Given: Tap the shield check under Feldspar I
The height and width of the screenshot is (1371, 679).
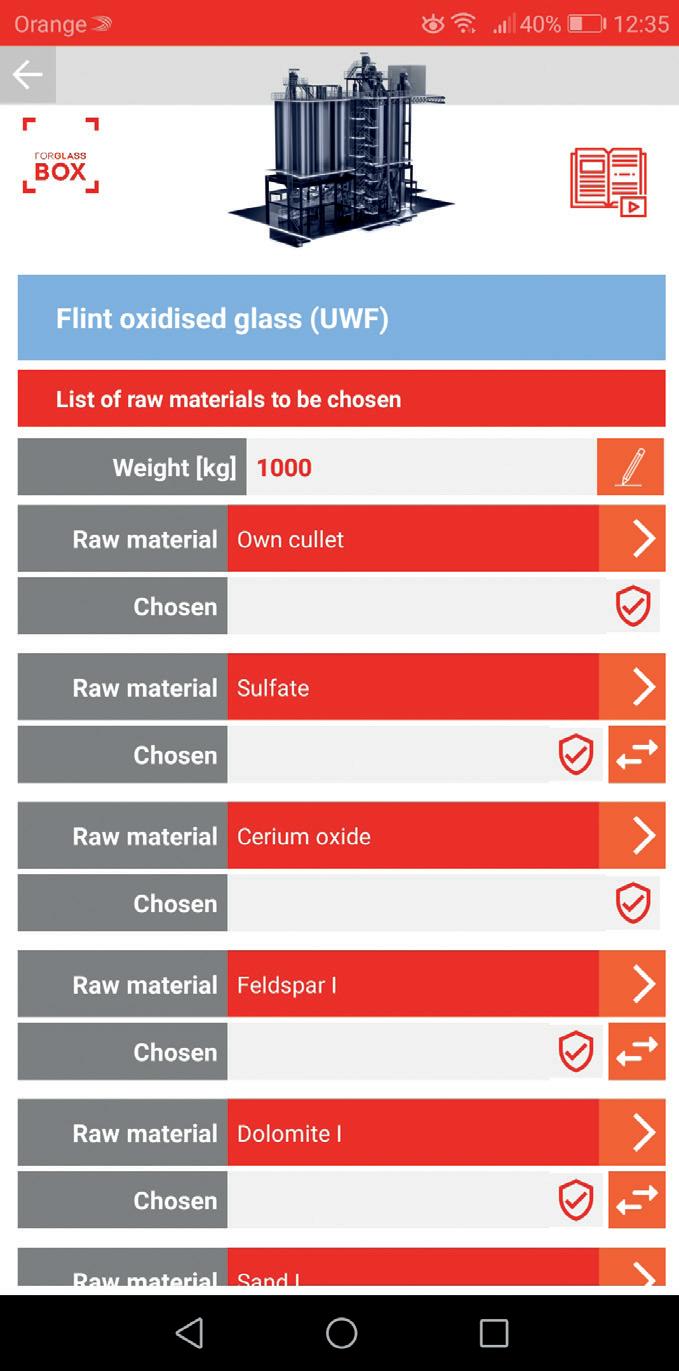Looking at the screenshot, I should (576, 1052).
